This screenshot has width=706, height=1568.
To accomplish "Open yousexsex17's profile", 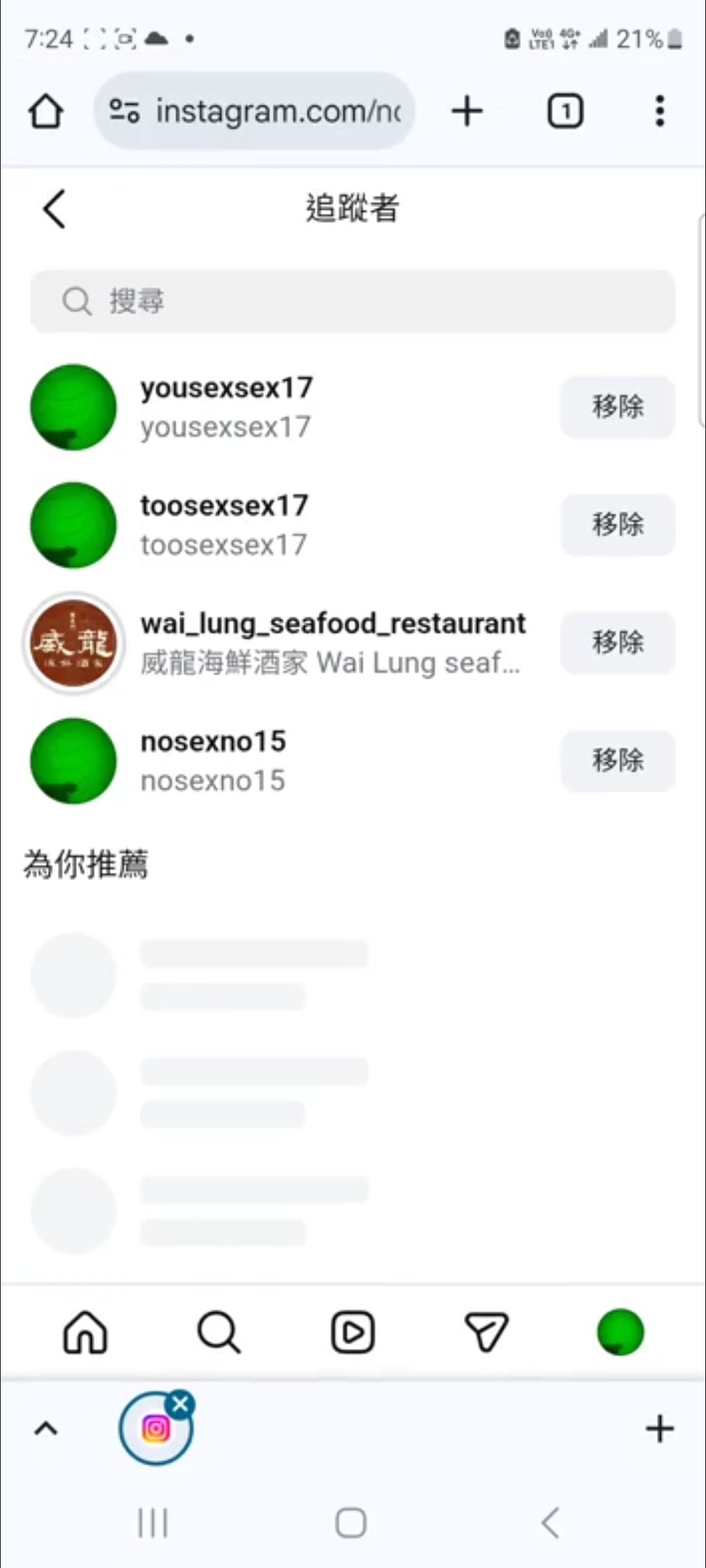I will click(x=226, y=388).
